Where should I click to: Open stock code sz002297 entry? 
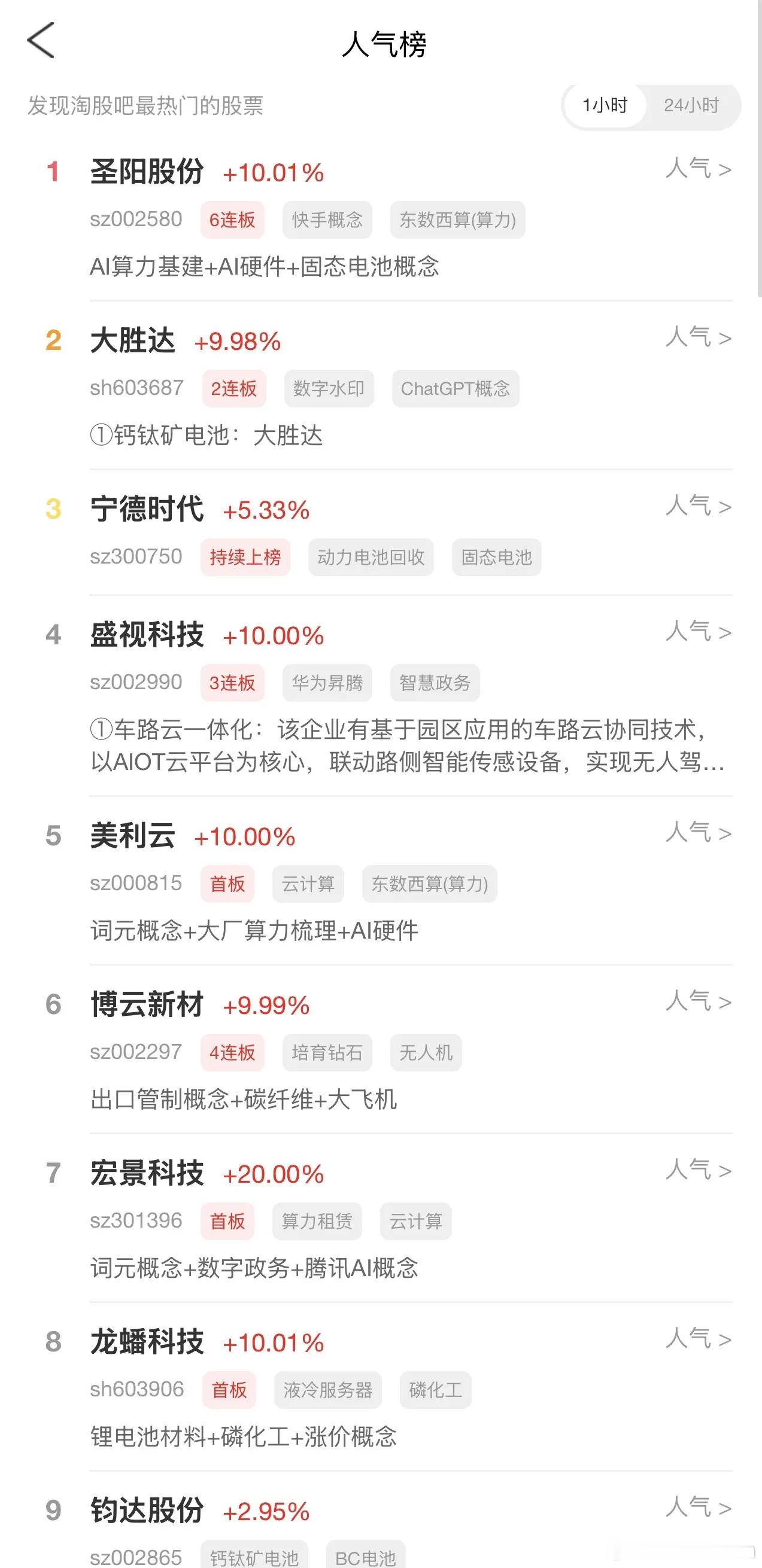point(134,1052)
